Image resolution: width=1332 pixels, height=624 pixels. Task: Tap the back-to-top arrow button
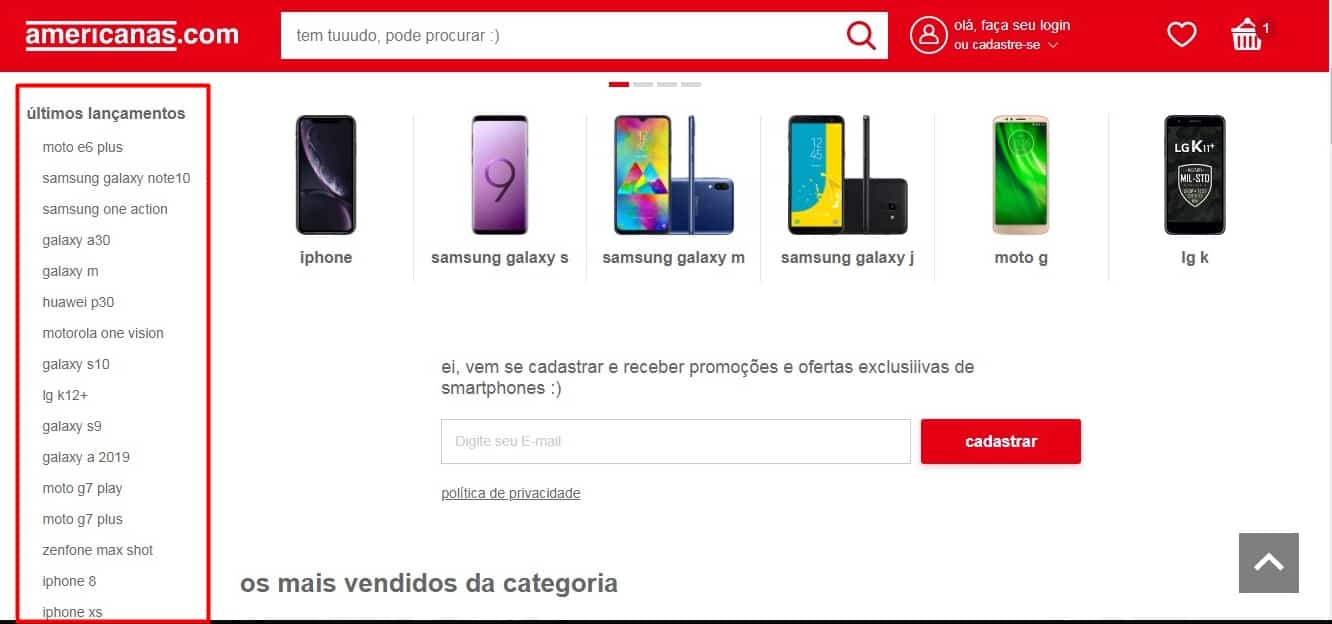click(1268, 563)
